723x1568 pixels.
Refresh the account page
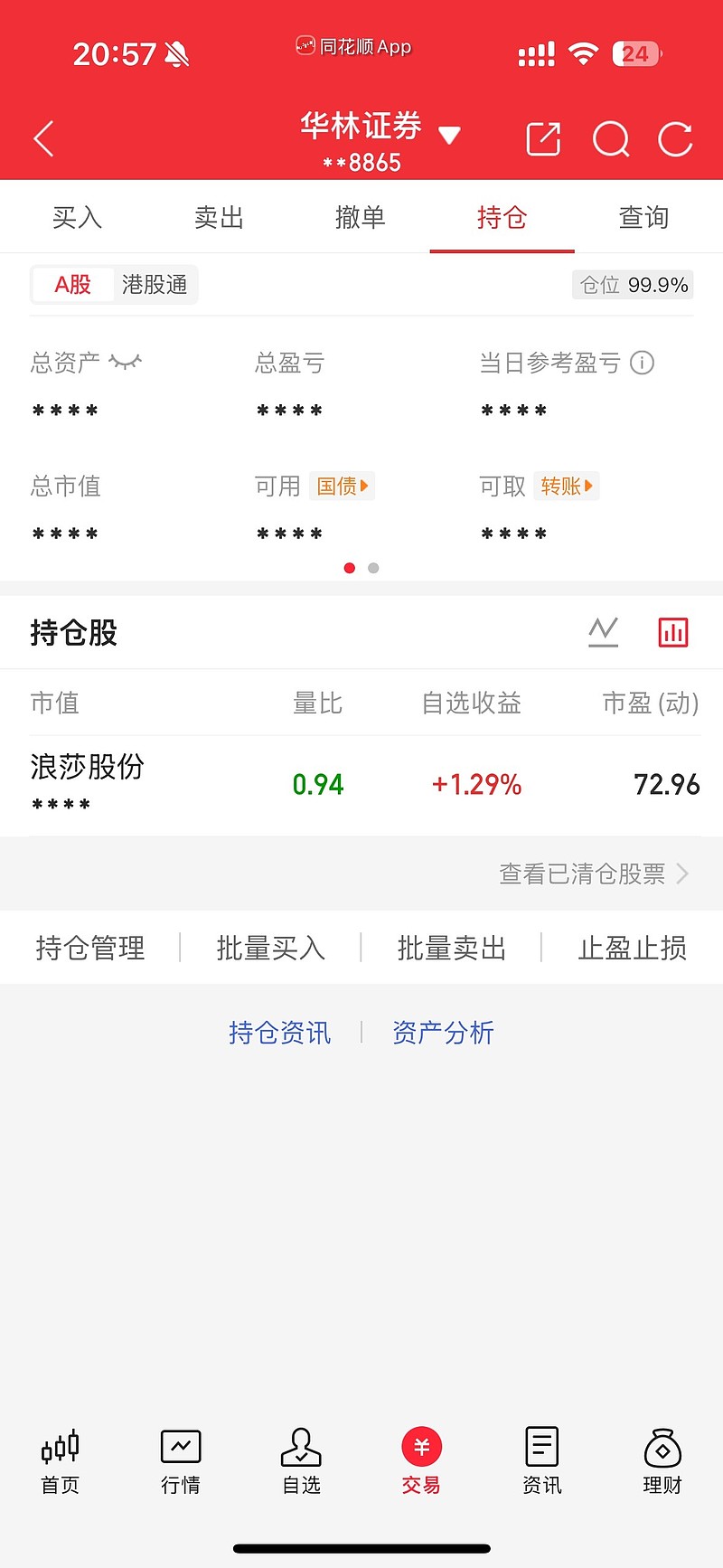pos(675,138)
